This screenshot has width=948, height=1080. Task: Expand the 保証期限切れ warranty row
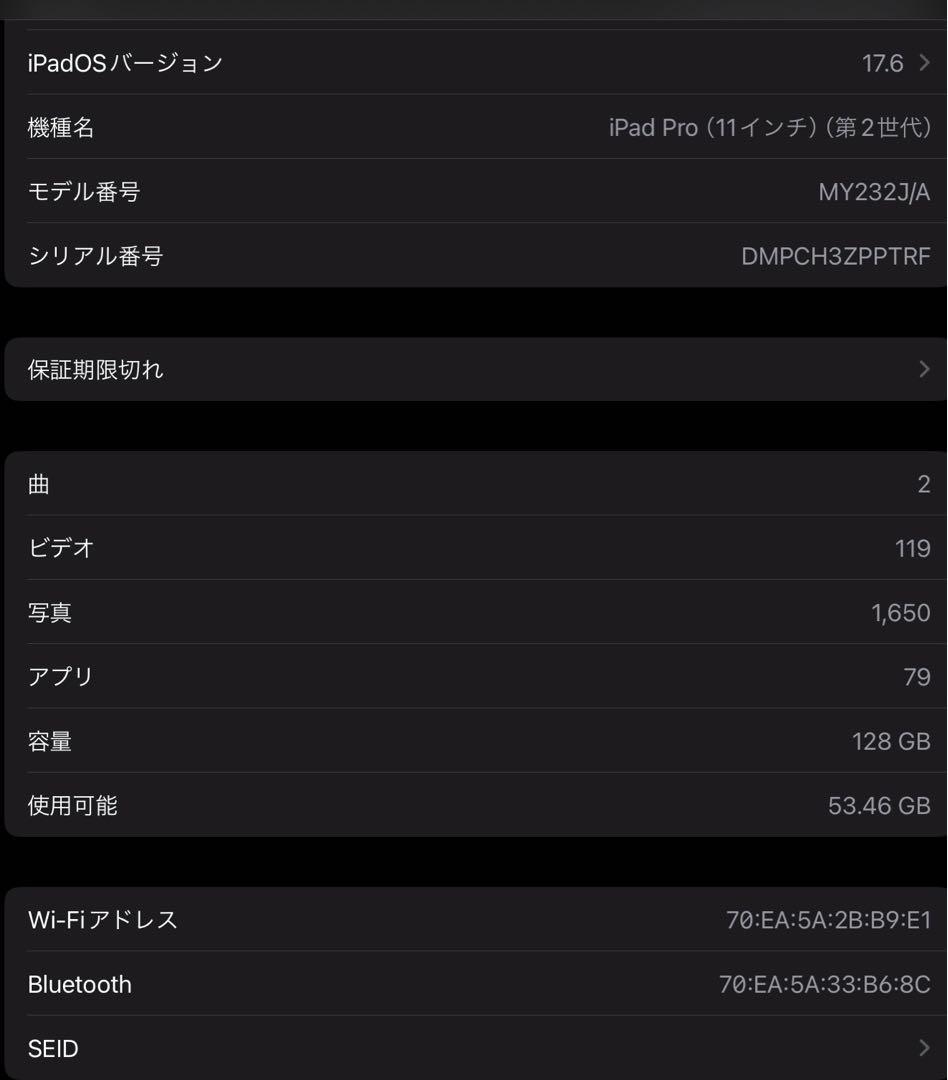(x=474, y=369)
